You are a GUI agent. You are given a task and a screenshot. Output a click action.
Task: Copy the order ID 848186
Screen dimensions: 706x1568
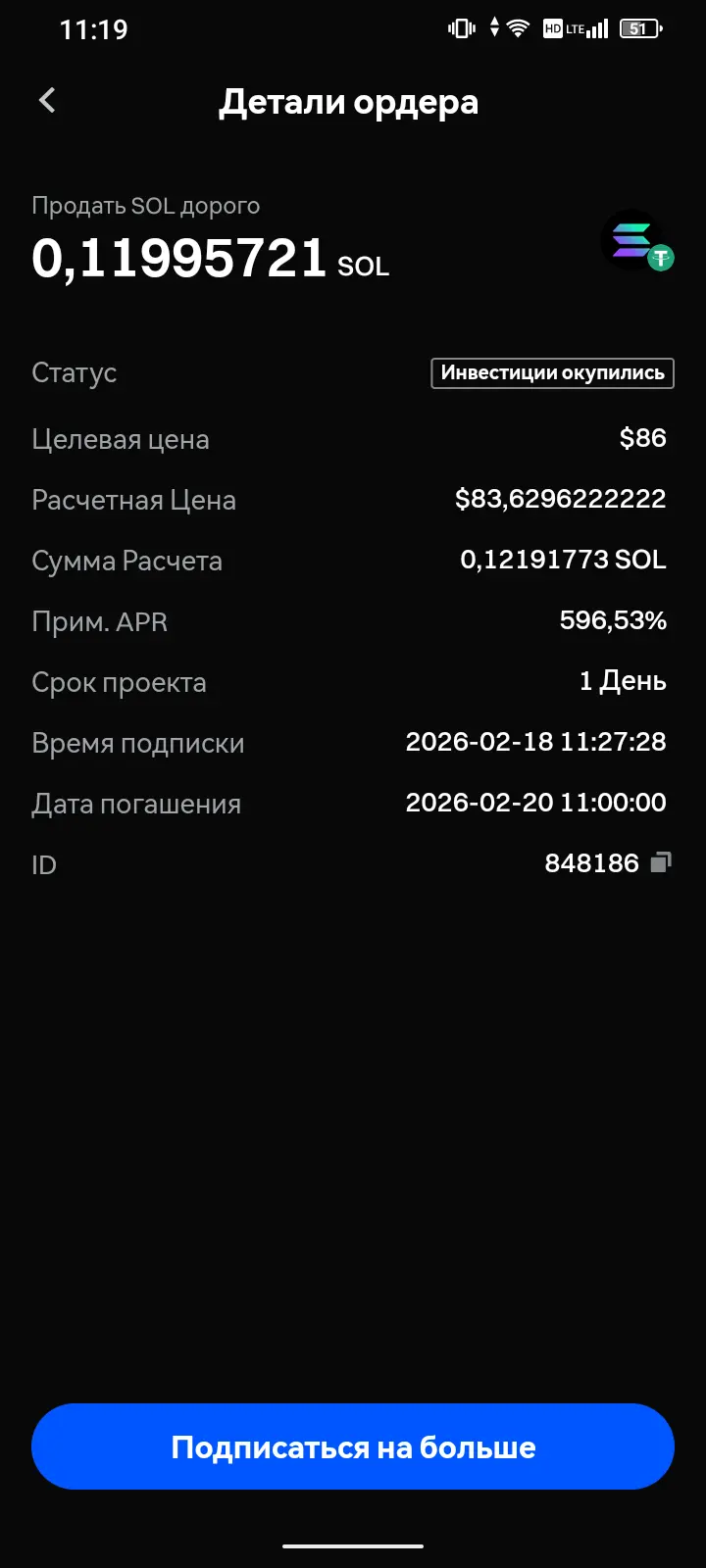point(663,861)
